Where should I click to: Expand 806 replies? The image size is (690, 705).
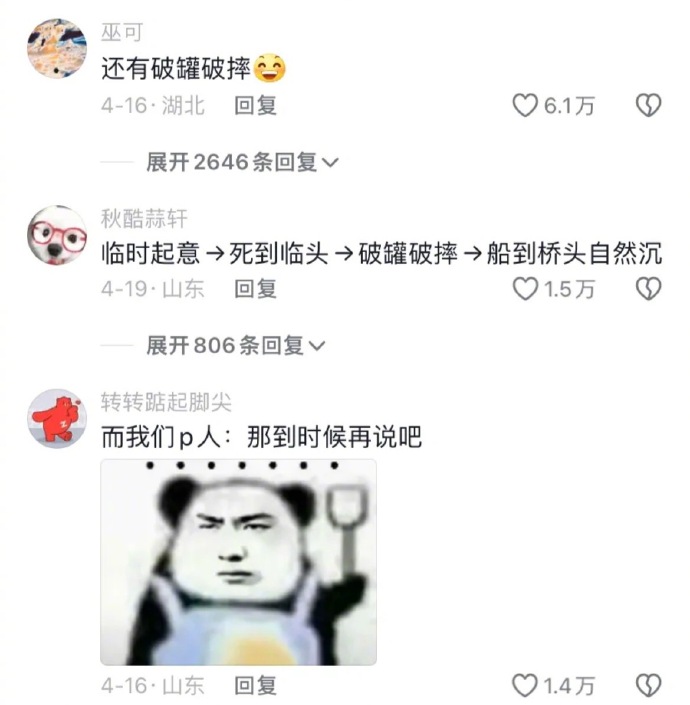236,346
